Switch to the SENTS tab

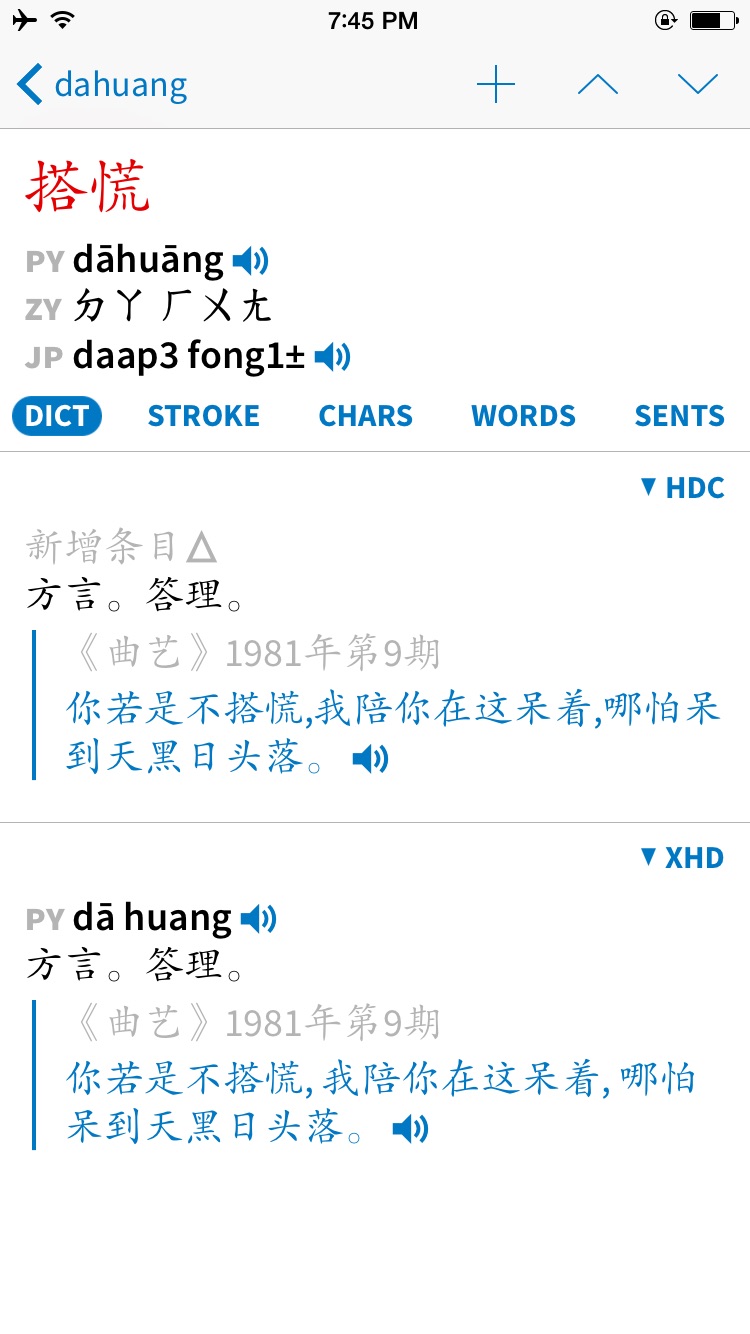pos(680,416)
